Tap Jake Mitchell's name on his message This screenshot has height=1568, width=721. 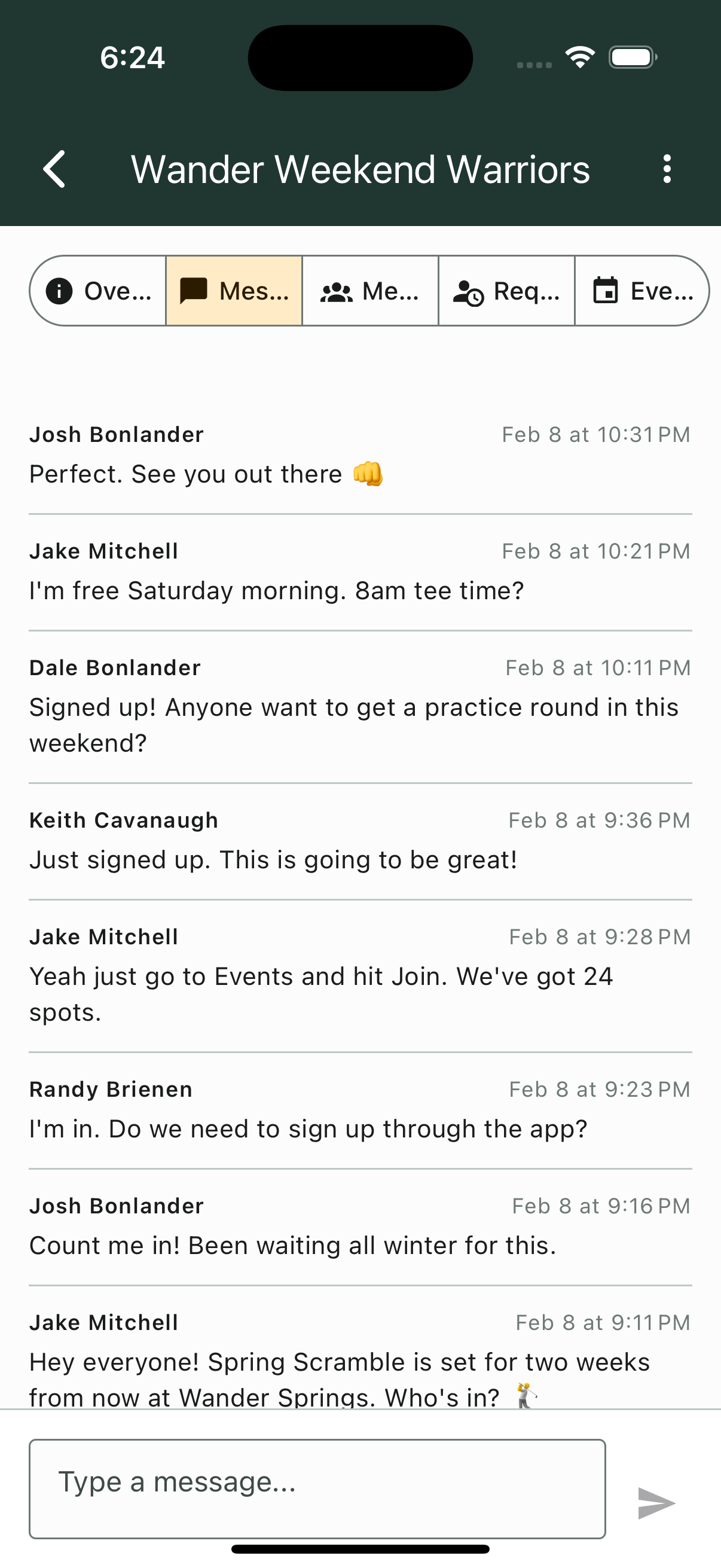[x=103, y=550]
